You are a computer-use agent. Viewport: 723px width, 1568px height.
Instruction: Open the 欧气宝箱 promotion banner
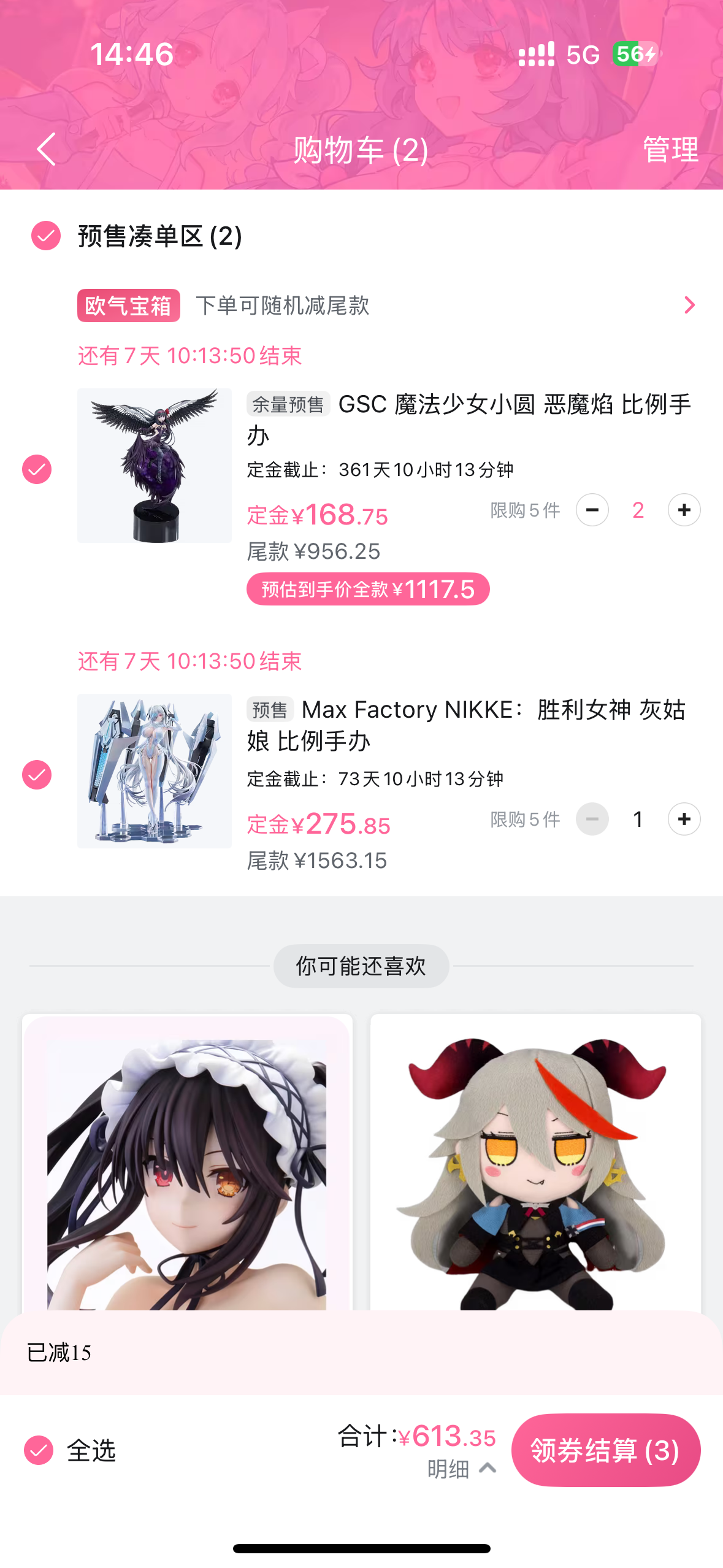pos(386,305)
